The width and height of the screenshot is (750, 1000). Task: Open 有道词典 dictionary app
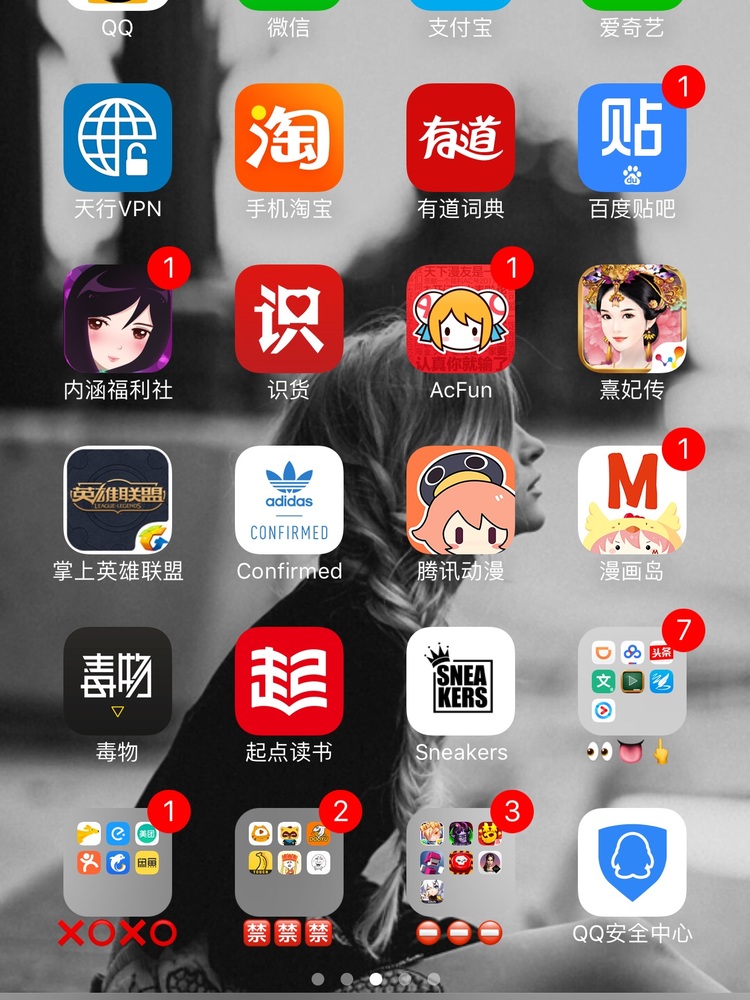click(x=461, y=138)
